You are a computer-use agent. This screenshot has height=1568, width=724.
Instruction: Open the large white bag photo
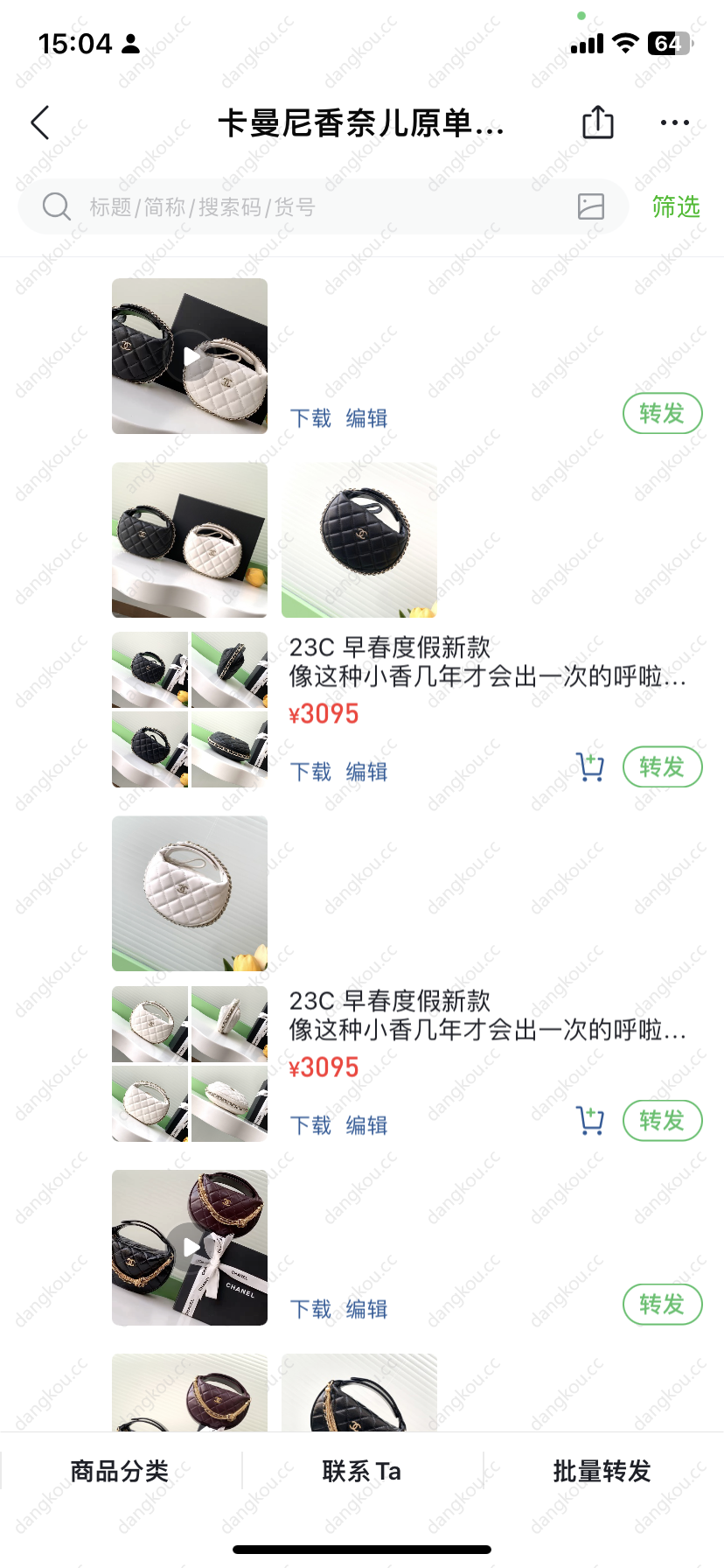click(190, 893)
